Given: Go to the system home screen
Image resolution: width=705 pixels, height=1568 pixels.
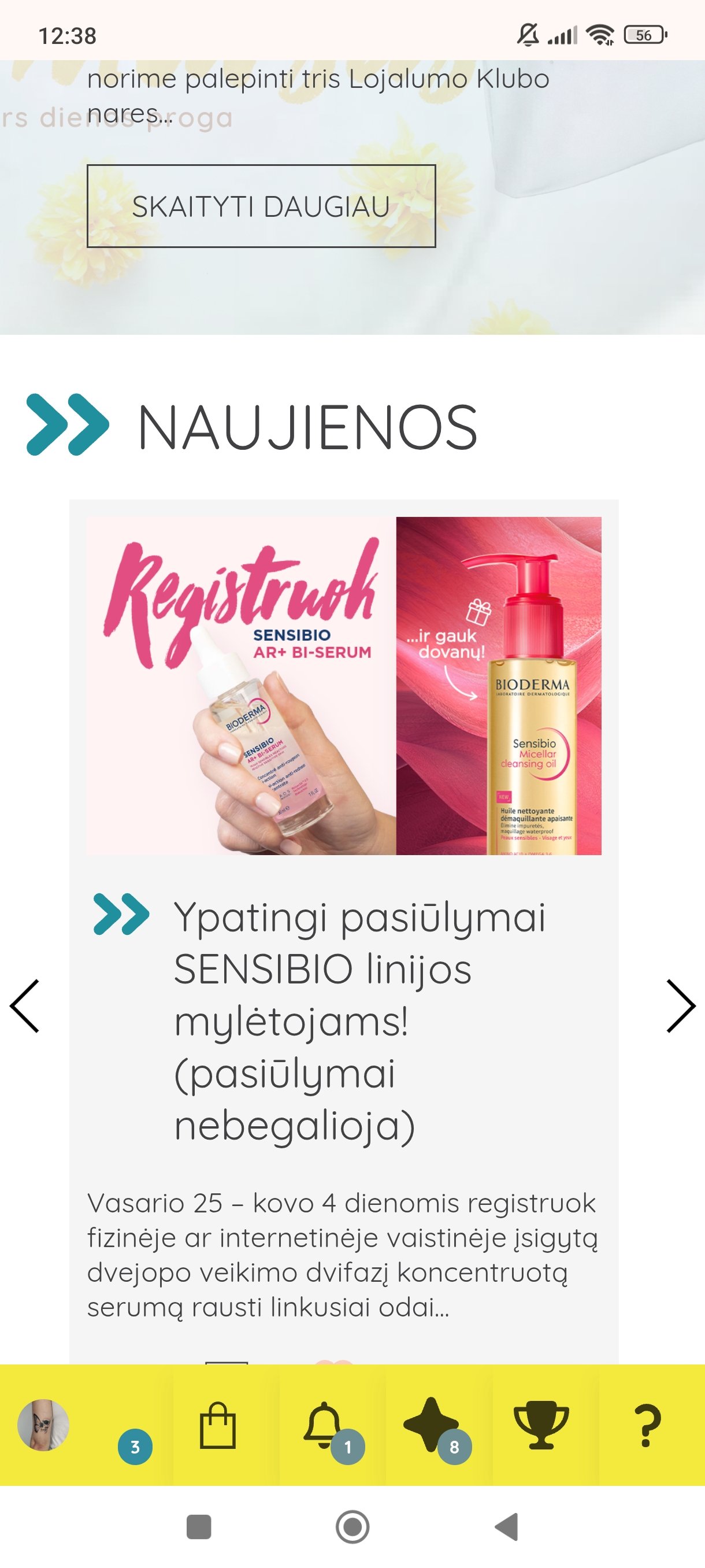Looking at the screenshot, I should [x=353, y=1526].
